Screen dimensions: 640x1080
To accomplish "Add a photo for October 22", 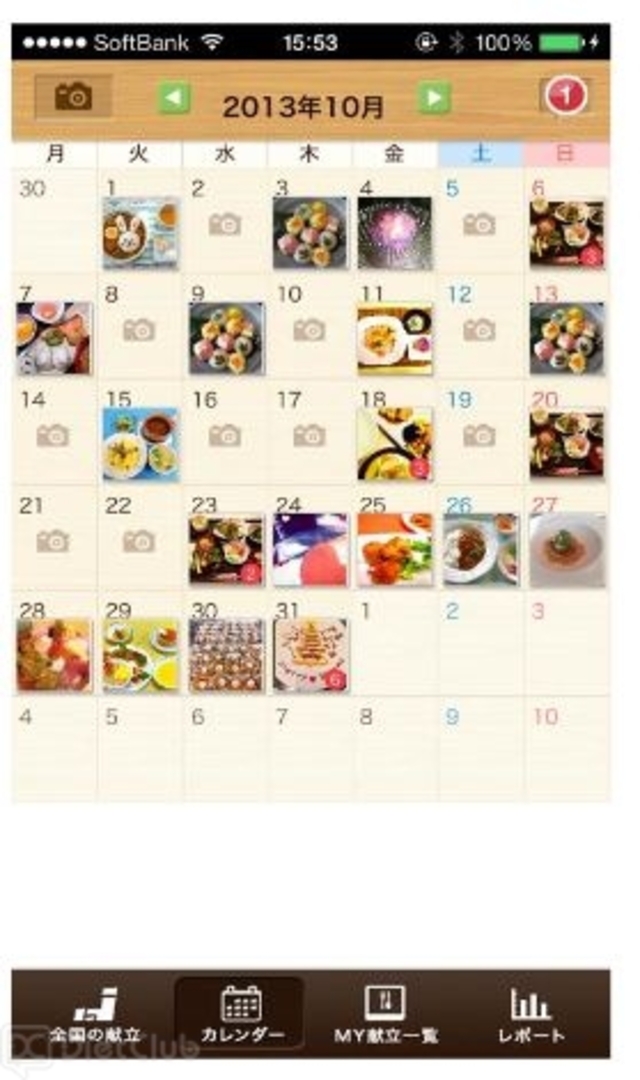I will click(x=139, y=541).
